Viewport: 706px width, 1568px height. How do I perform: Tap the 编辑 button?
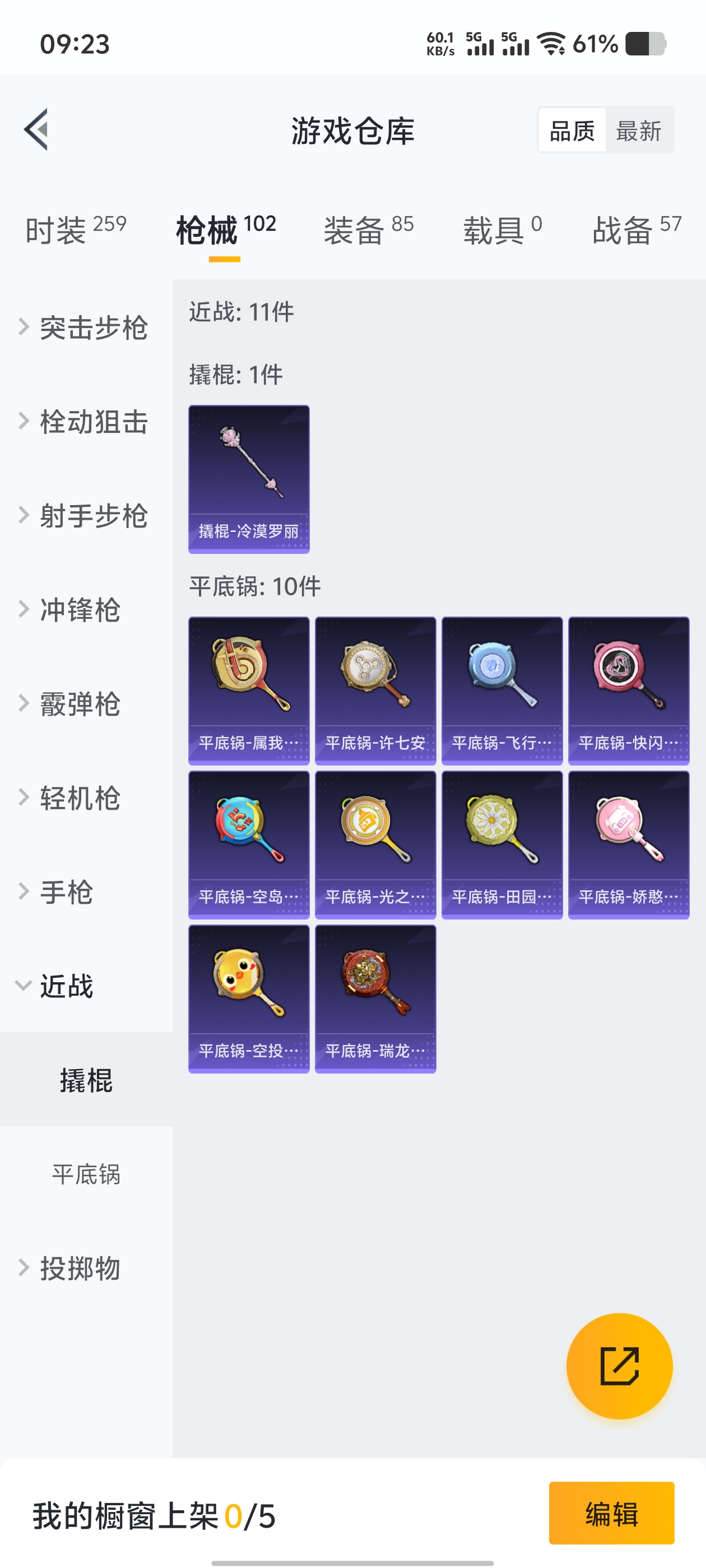[x=611, y=1513]
